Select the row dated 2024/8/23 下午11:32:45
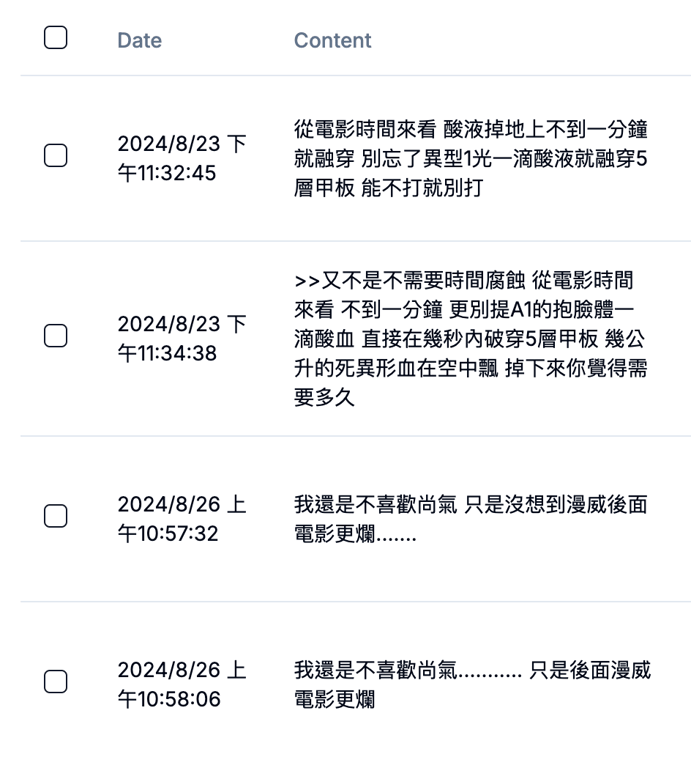 (56, 156)
